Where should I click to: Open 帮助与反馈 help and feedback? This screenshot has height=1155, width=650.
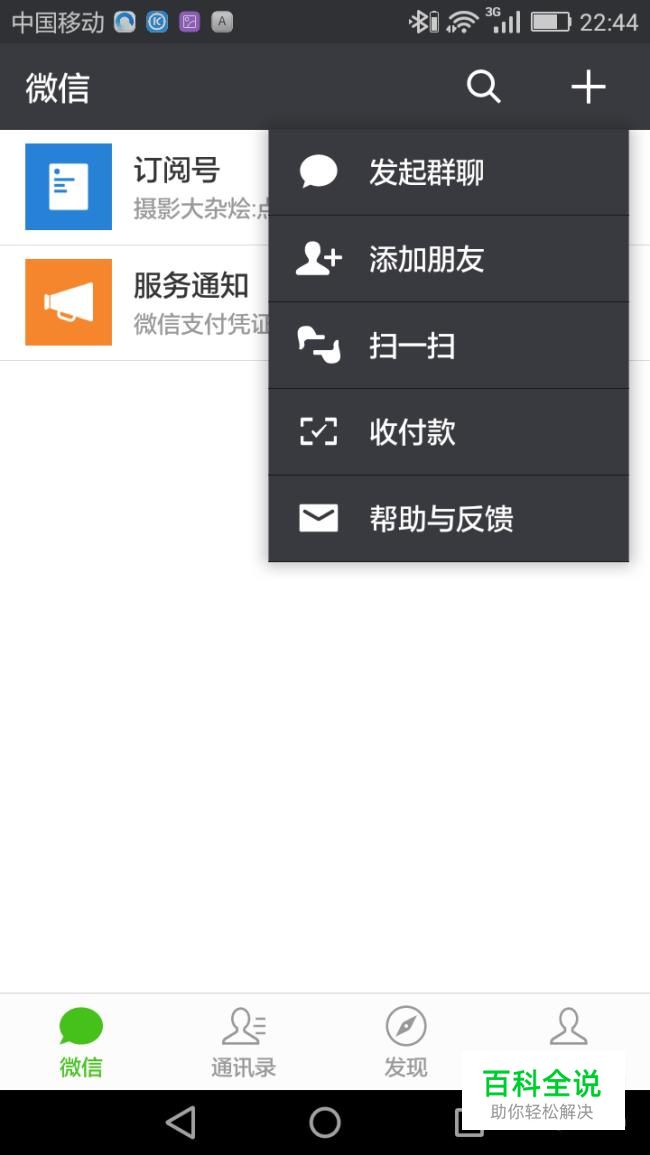(448, 518)
